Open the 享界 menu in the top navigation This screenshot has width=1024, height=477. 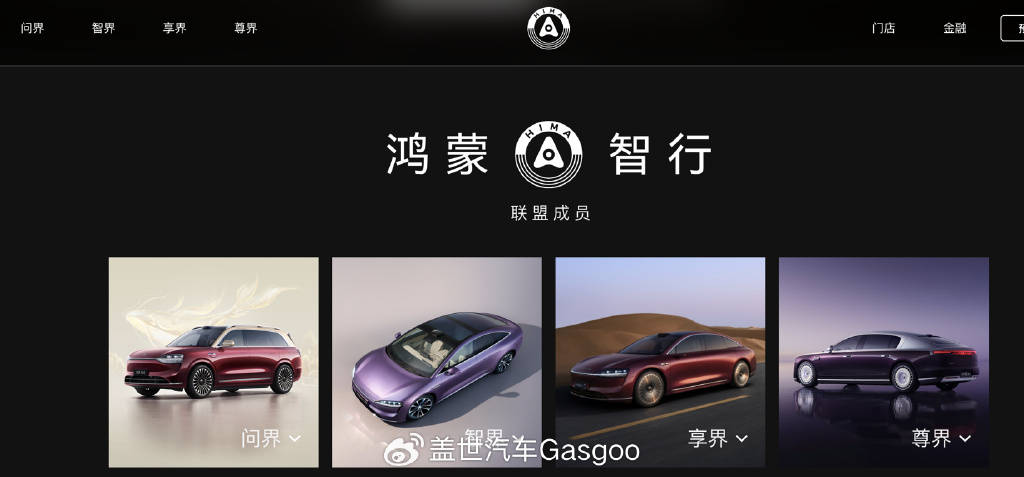tap(174, 28)
